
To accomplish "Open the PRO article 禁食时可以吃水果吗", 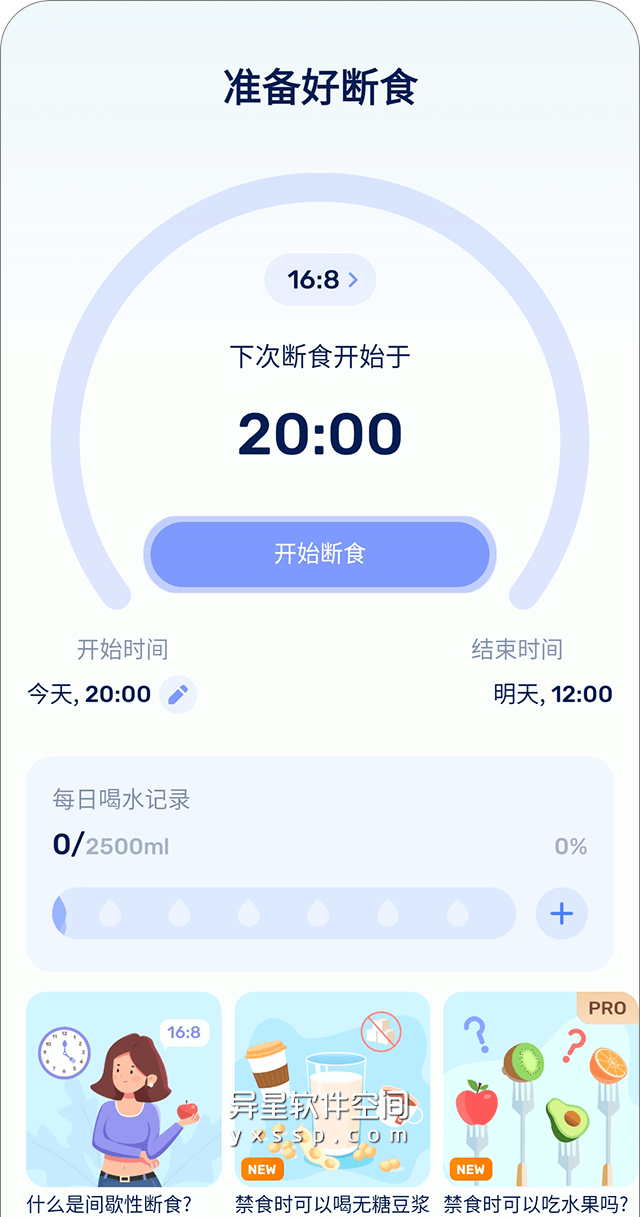I will 540,1090.
